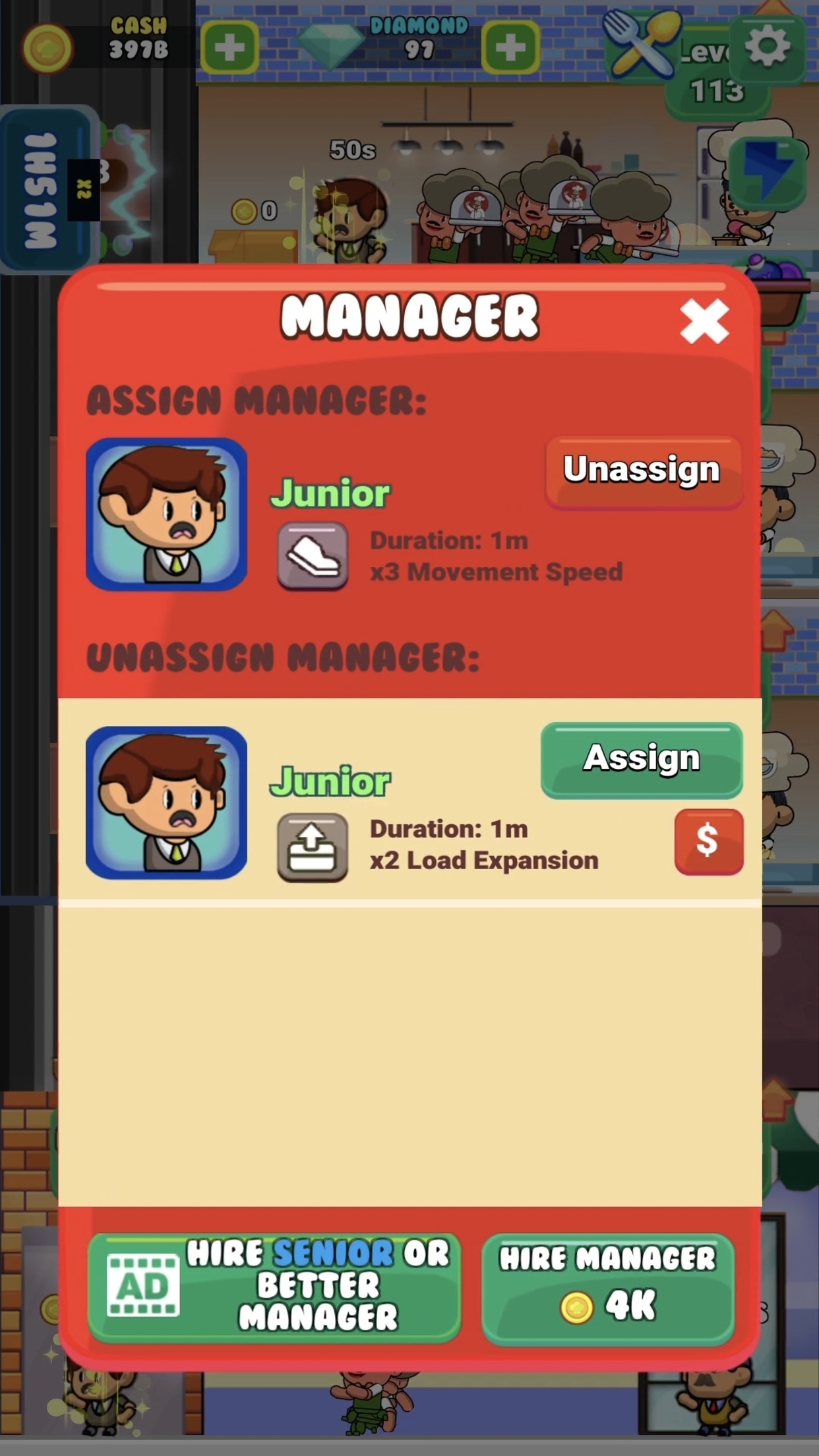Image resolution: width=819 pixels, height=1456 pixels.
Task: Watch ad to hire Senior manager
Action: point(274,1287)
